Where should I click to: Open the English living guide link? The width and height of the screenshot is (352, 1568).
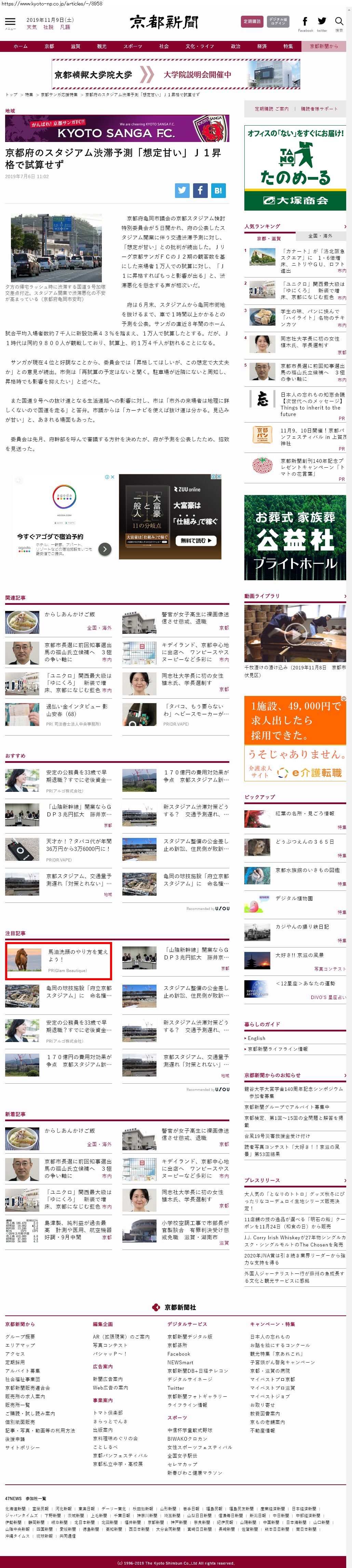(x=256, y=1038)
